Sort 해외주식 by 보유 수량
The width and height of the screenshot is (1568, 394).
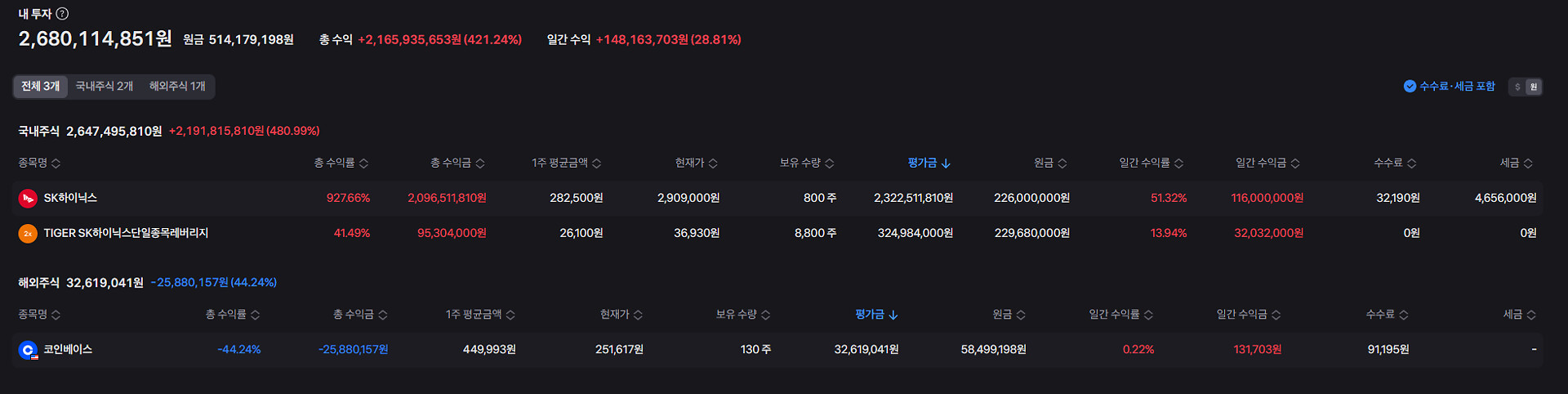click(743, 314)
